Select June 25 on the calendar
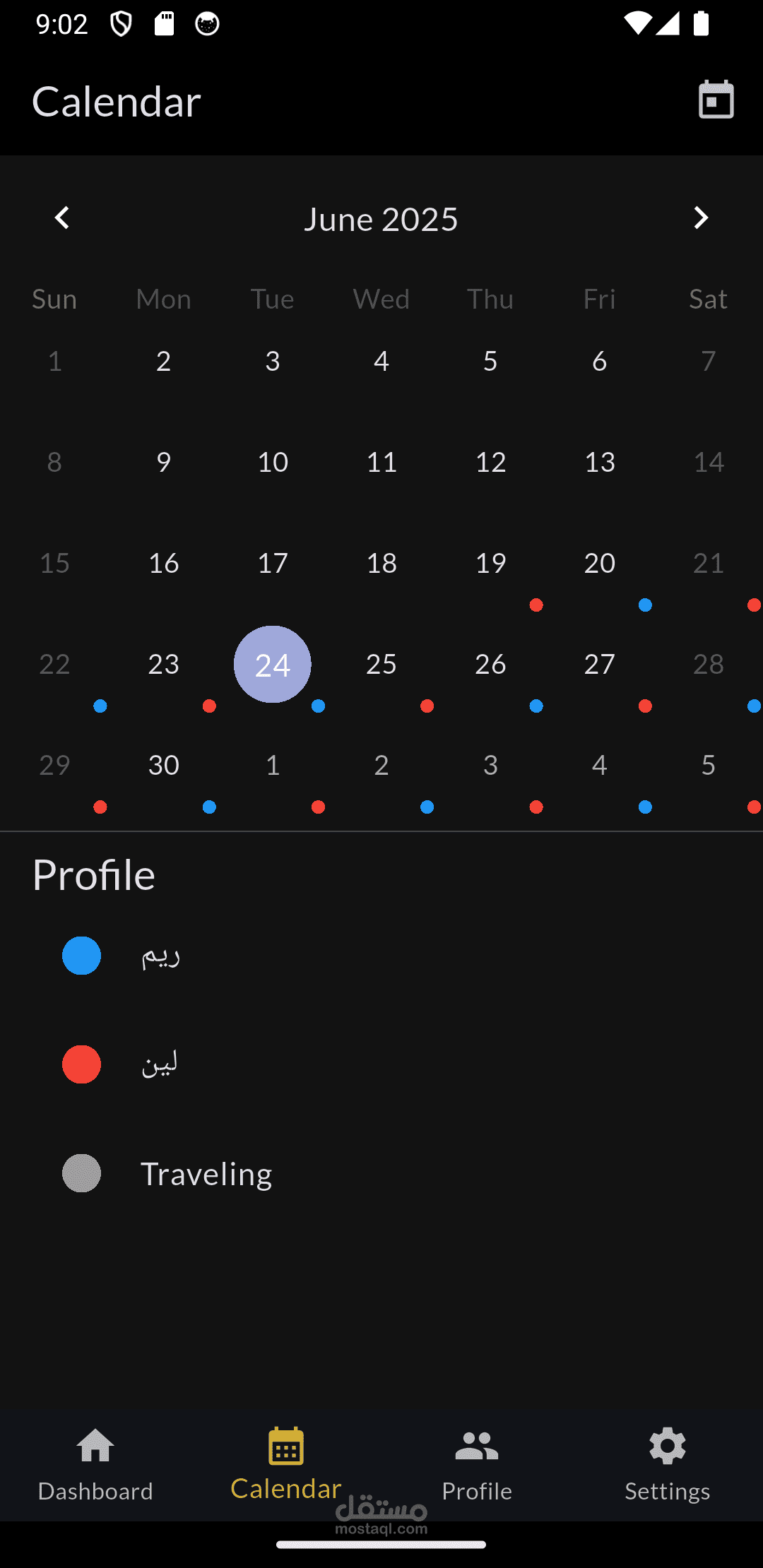Viewport: 763px width, 1568px height. coord(381,665)
